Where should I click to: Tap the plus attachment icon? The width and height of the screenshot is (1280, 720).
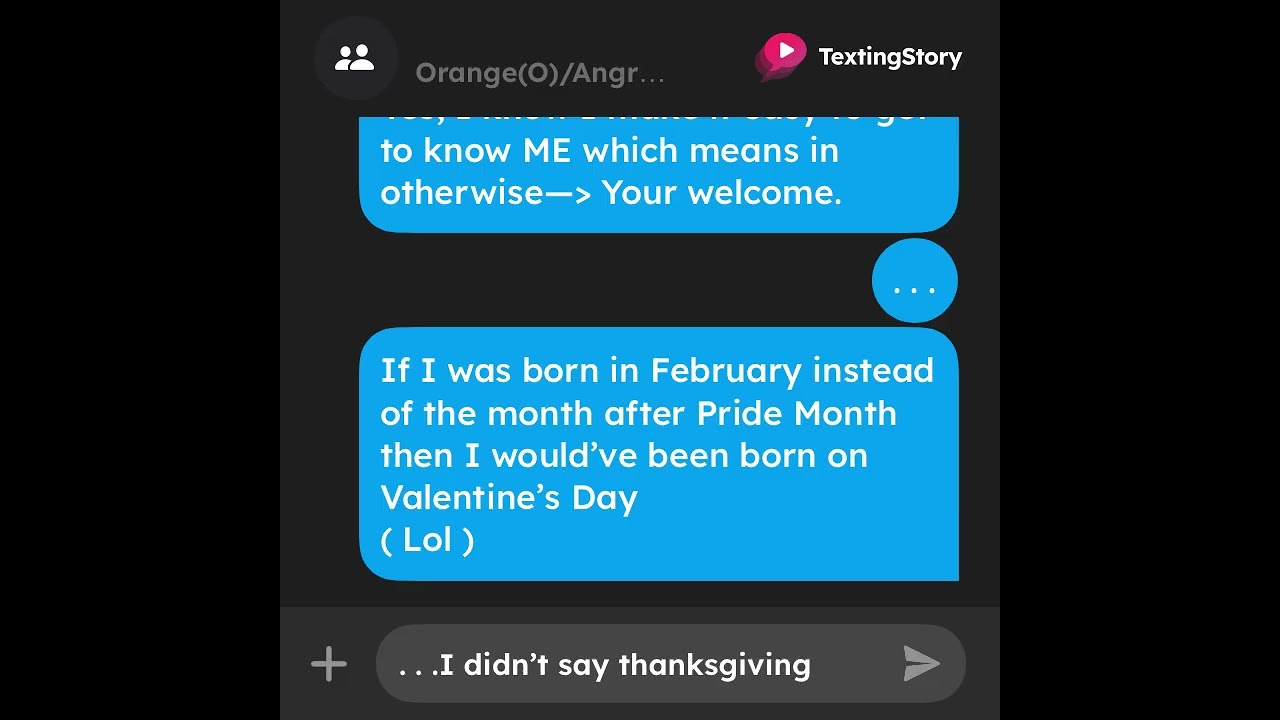click(x=328, y=664)
